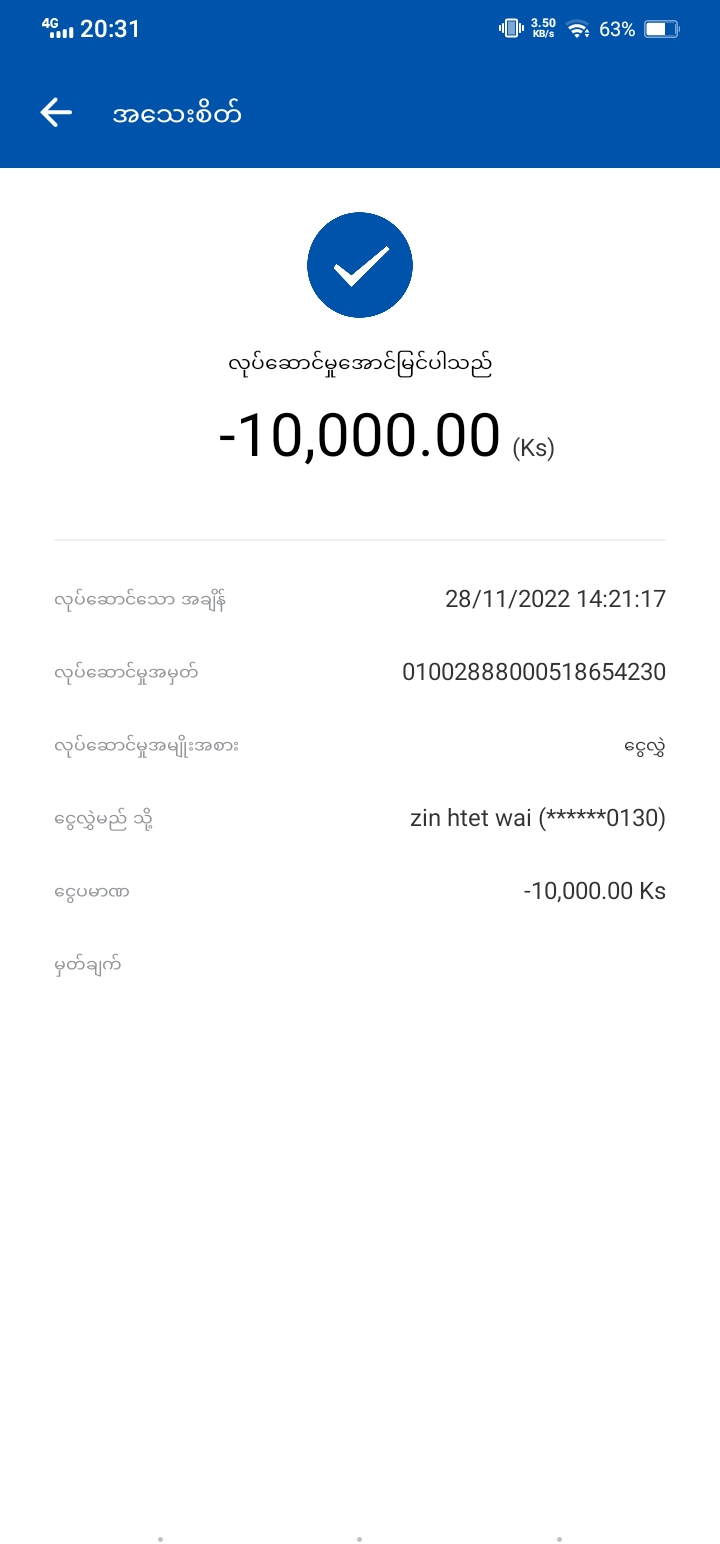Go back from the transaction details screen
The height and width of the screenshot is (1544, 720).
(56, 113)
